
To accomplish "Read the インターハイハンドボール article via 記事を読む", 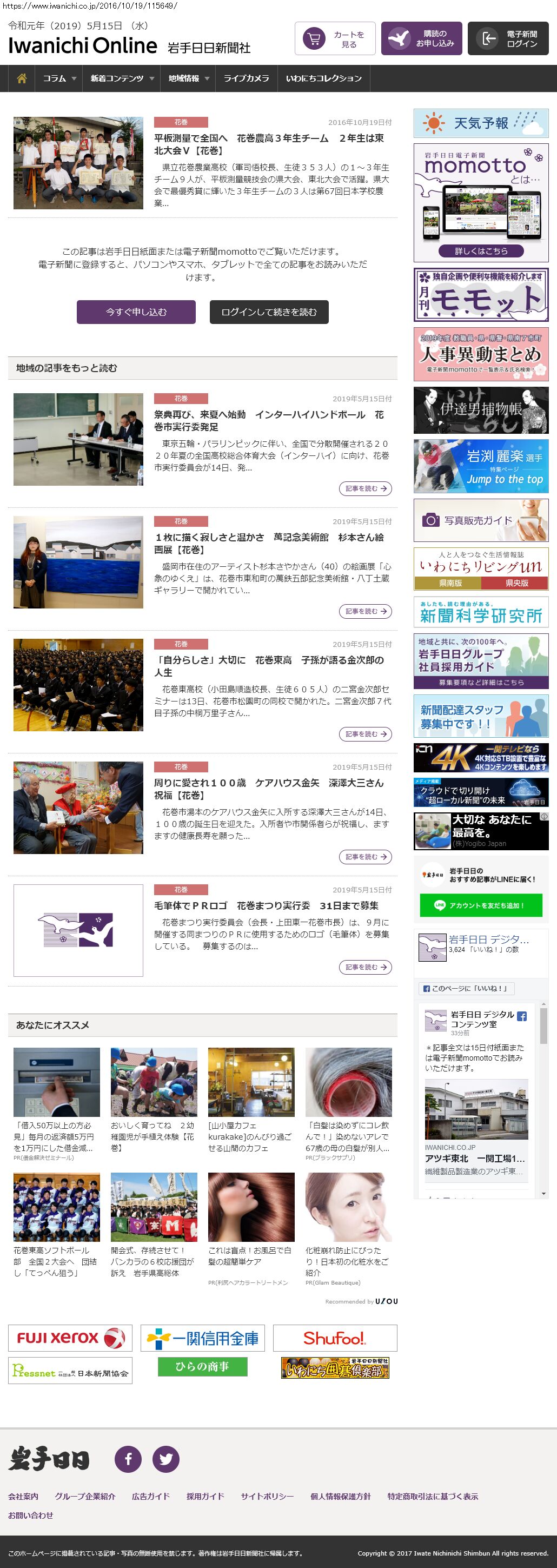I will [x=365, y=488].
